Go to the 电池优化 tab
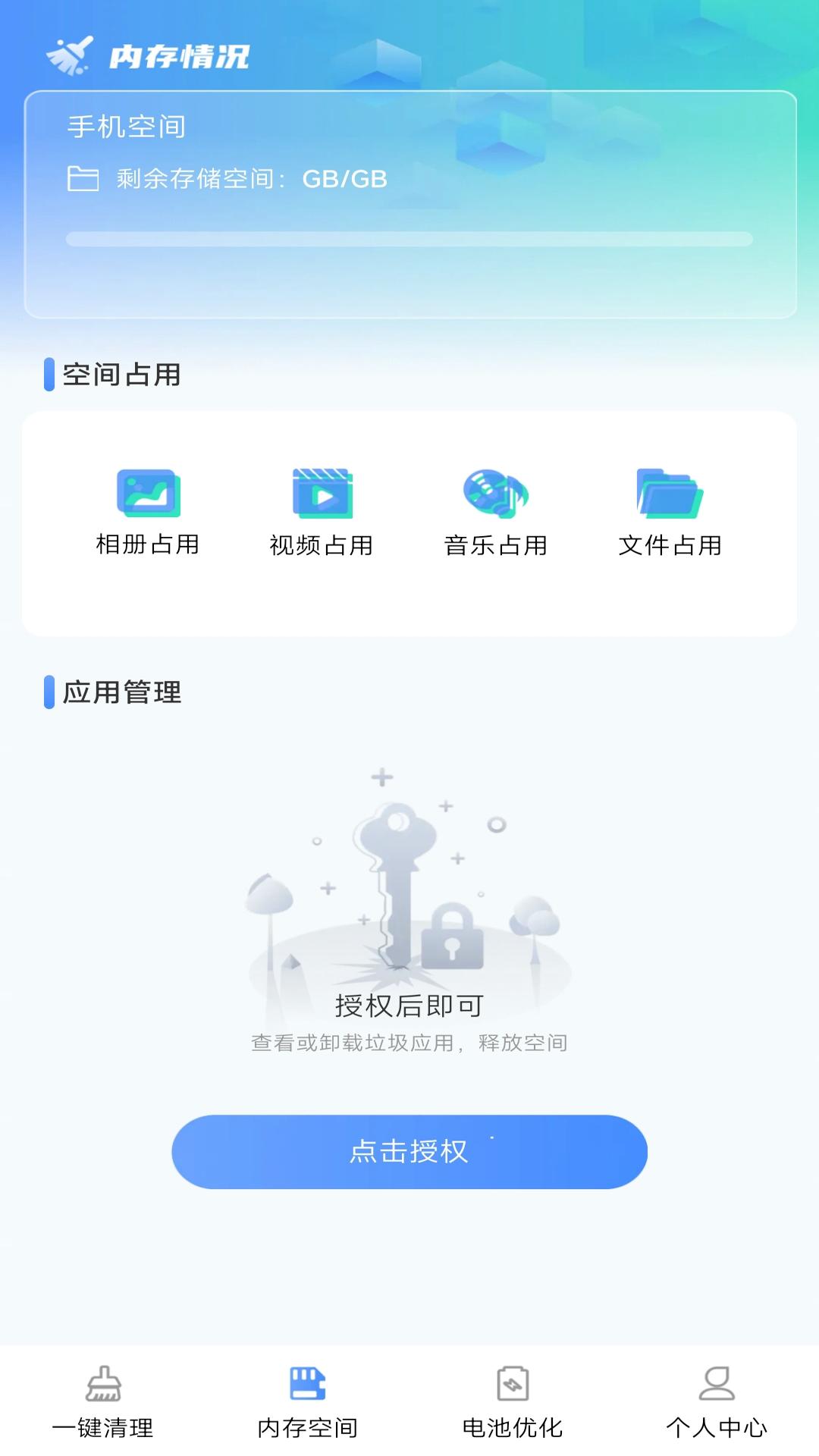The width and height of the screenshot is (819, 1456). click(513, 1401)
